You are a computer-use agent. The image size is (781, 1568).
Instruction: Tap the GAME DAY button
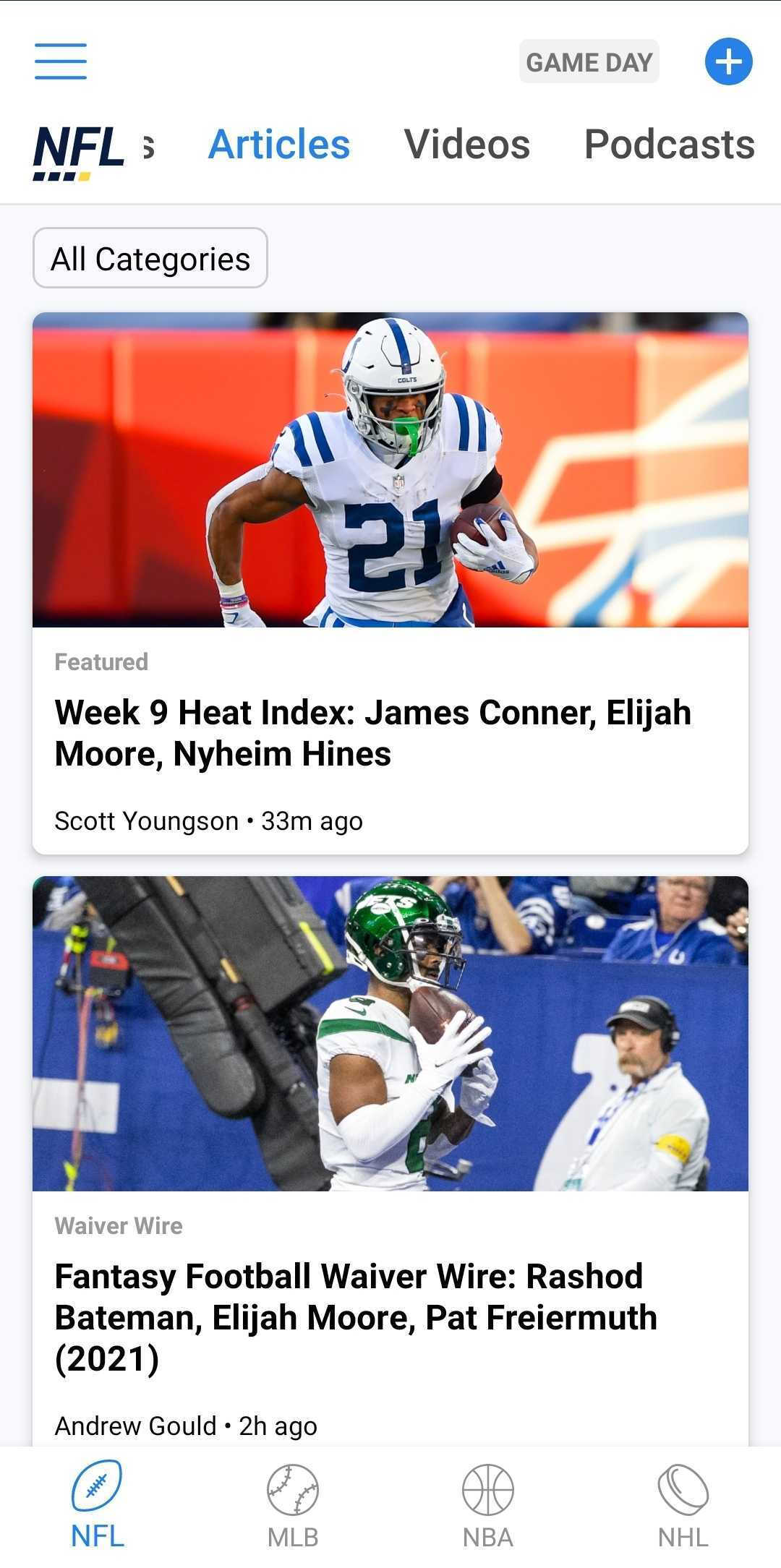589,62
